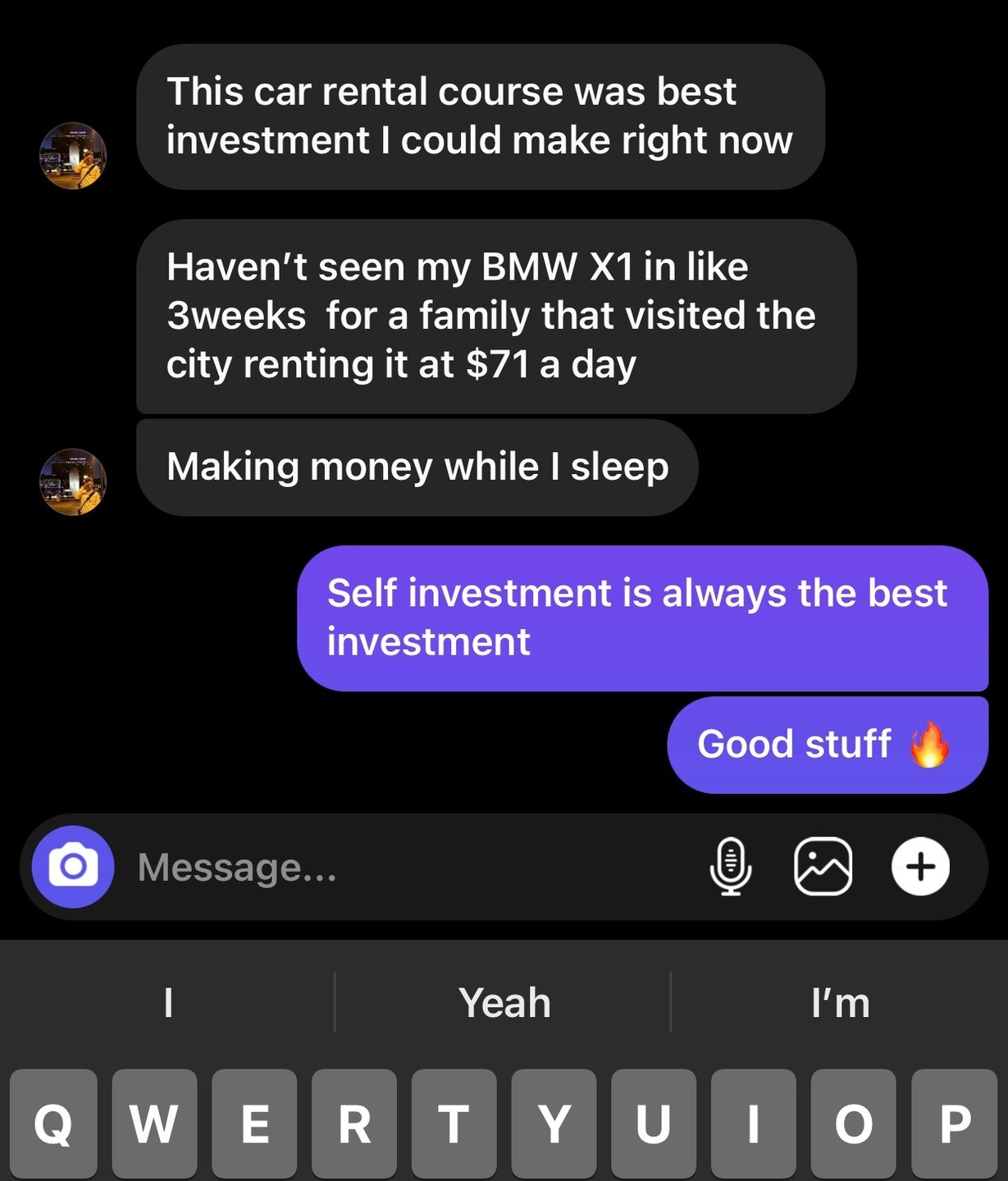Tap the microphone to record voice message

(x=730, y=867)
